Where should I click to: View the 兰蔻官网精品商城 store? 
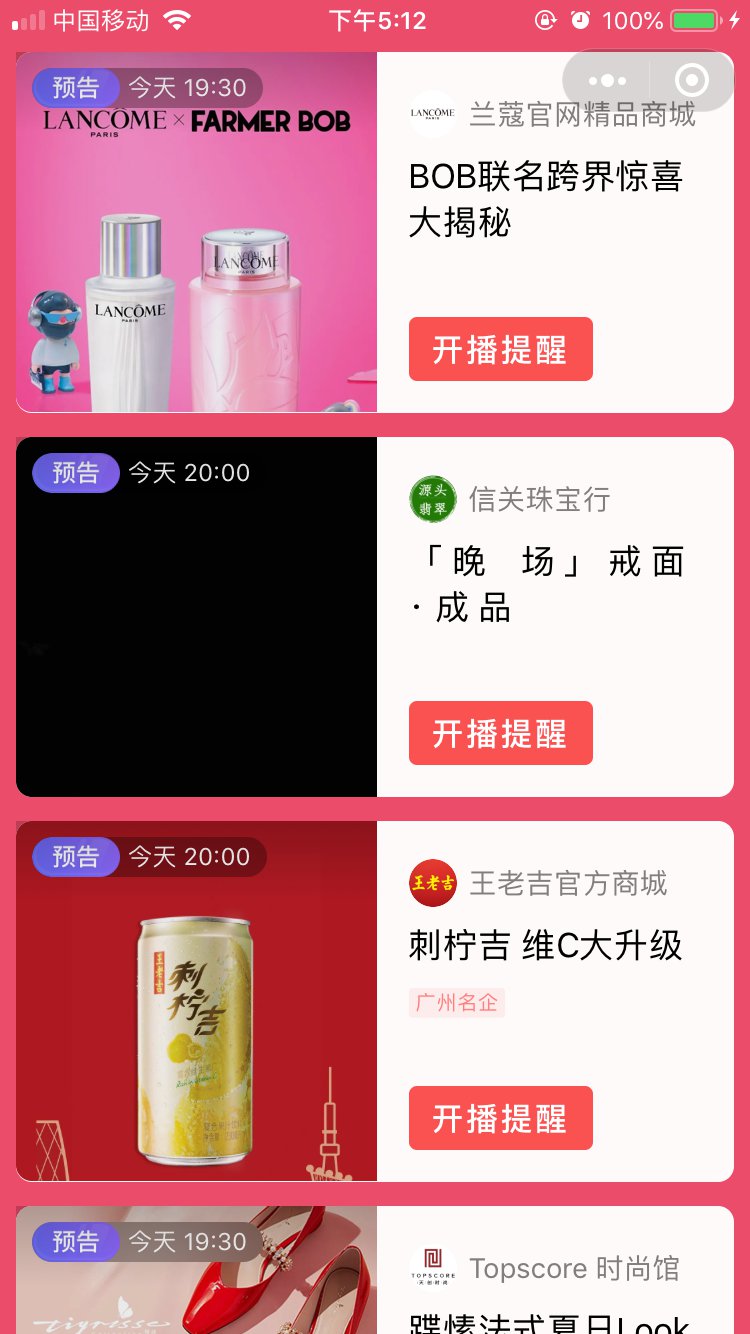[581, 115]
